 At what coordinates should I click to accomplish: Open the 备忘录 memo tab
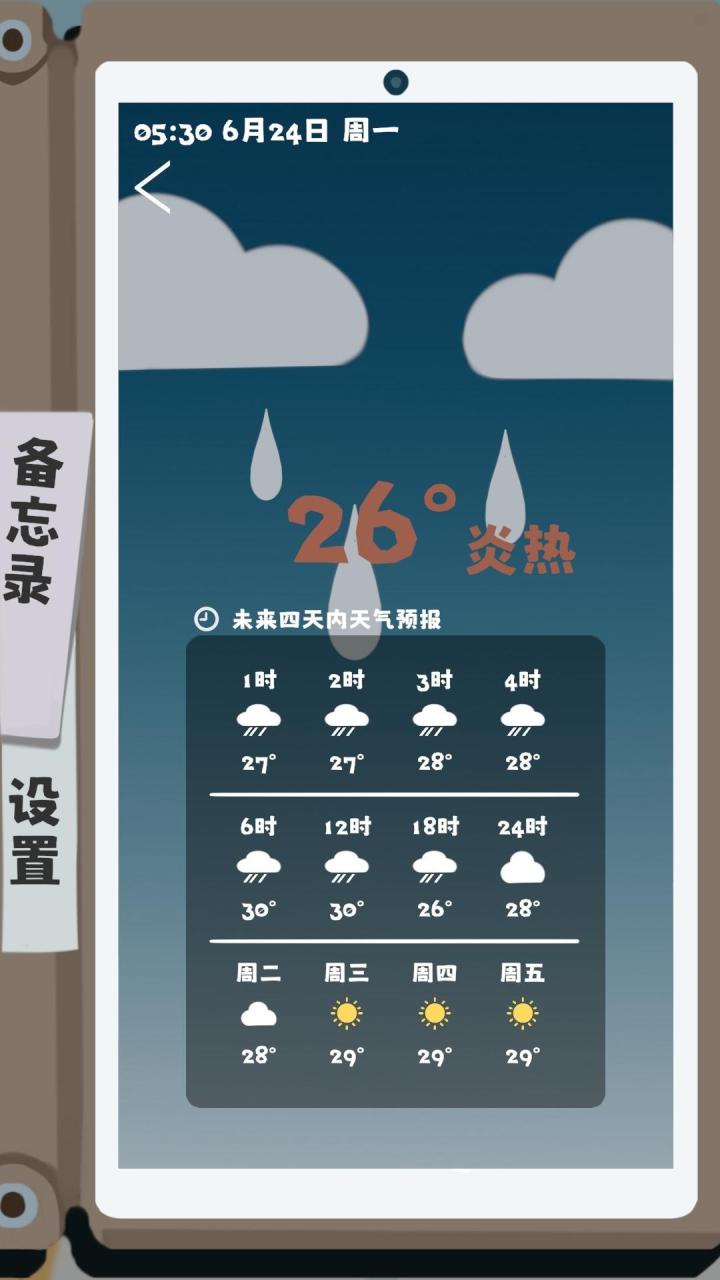42,575
